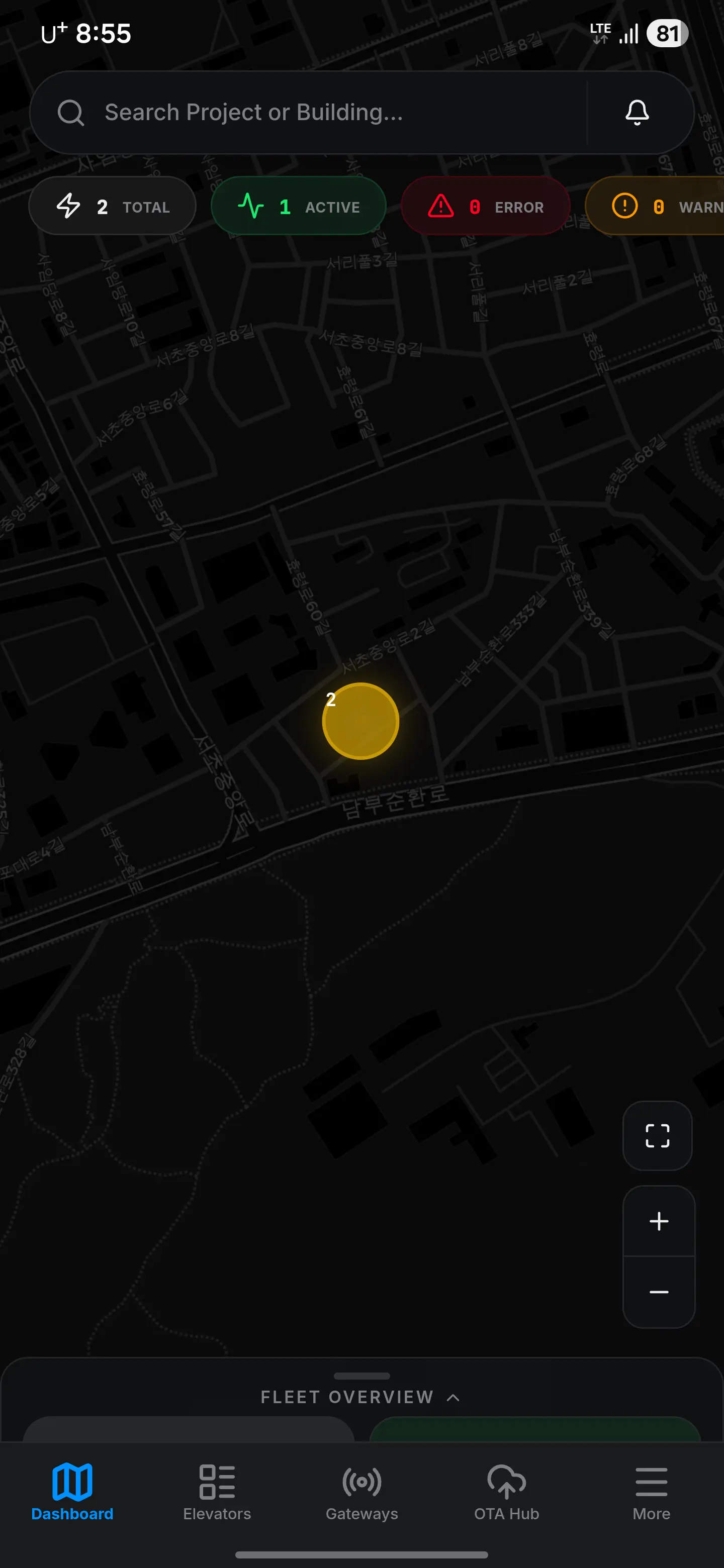This screenshot has height=1568, width=724.
Task: Go to the Dashboard tab
Action: (72, 1492)
